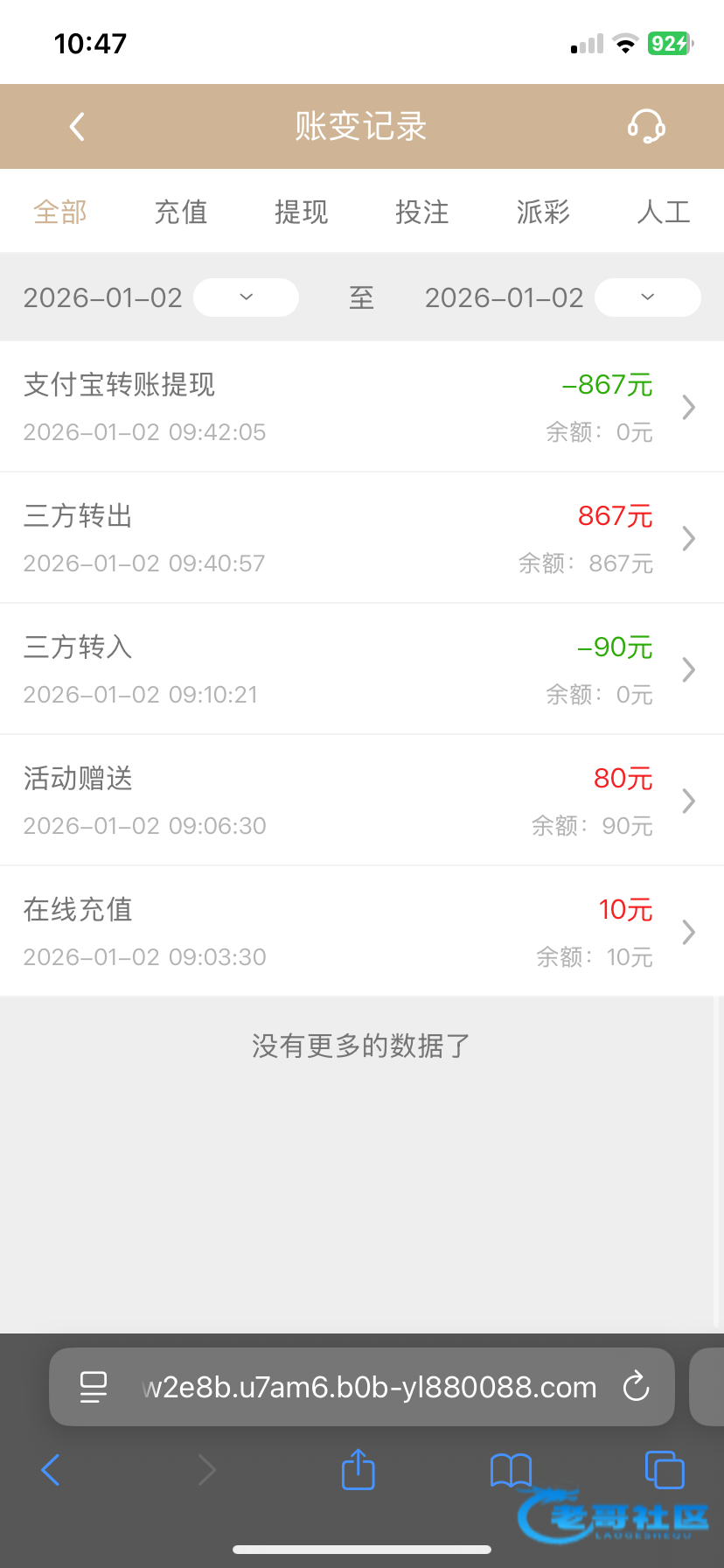The image size is (724, 1568).
Task: Open the 活动赠送 record
Action: coord(361,801)
